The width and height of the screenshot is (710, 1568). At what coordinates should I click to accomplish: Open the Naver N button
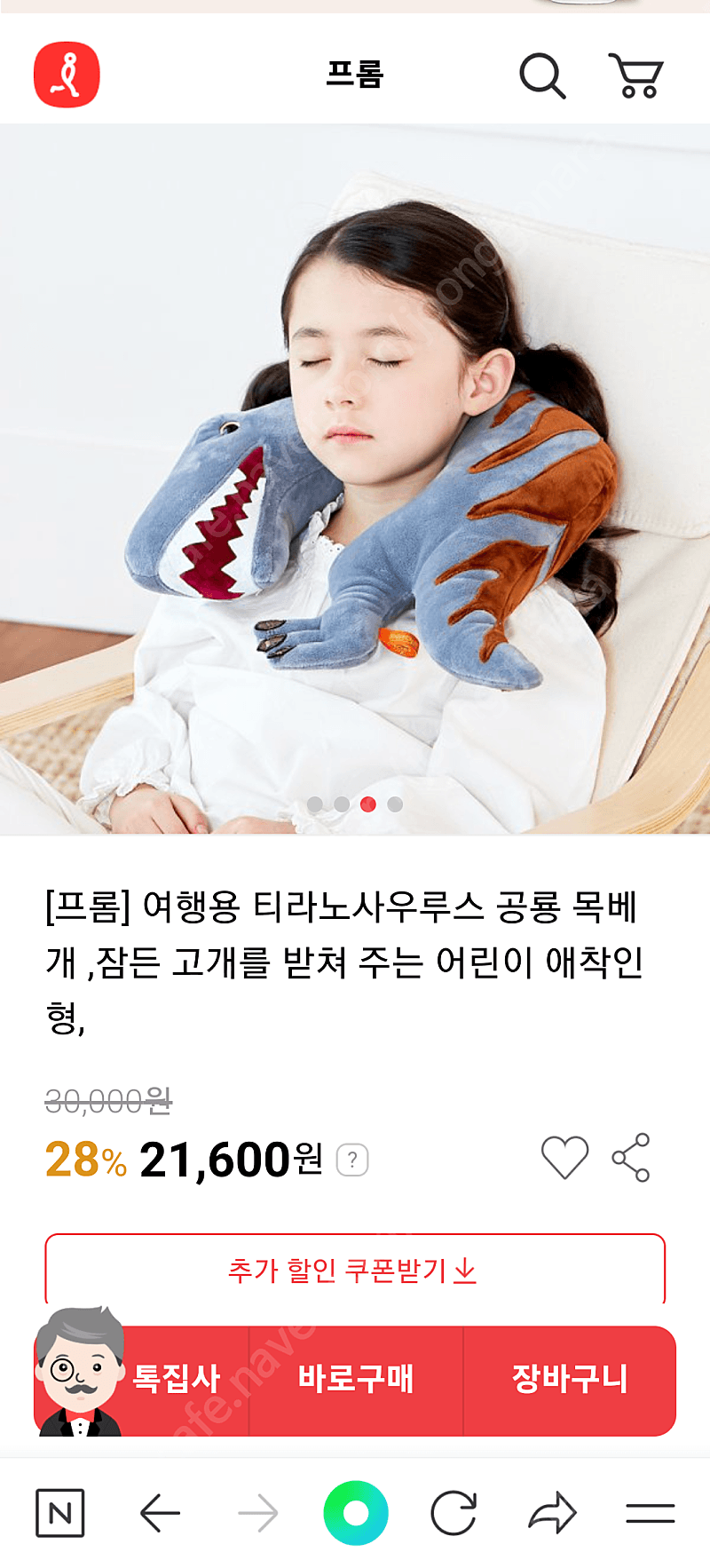point(60,1513)
